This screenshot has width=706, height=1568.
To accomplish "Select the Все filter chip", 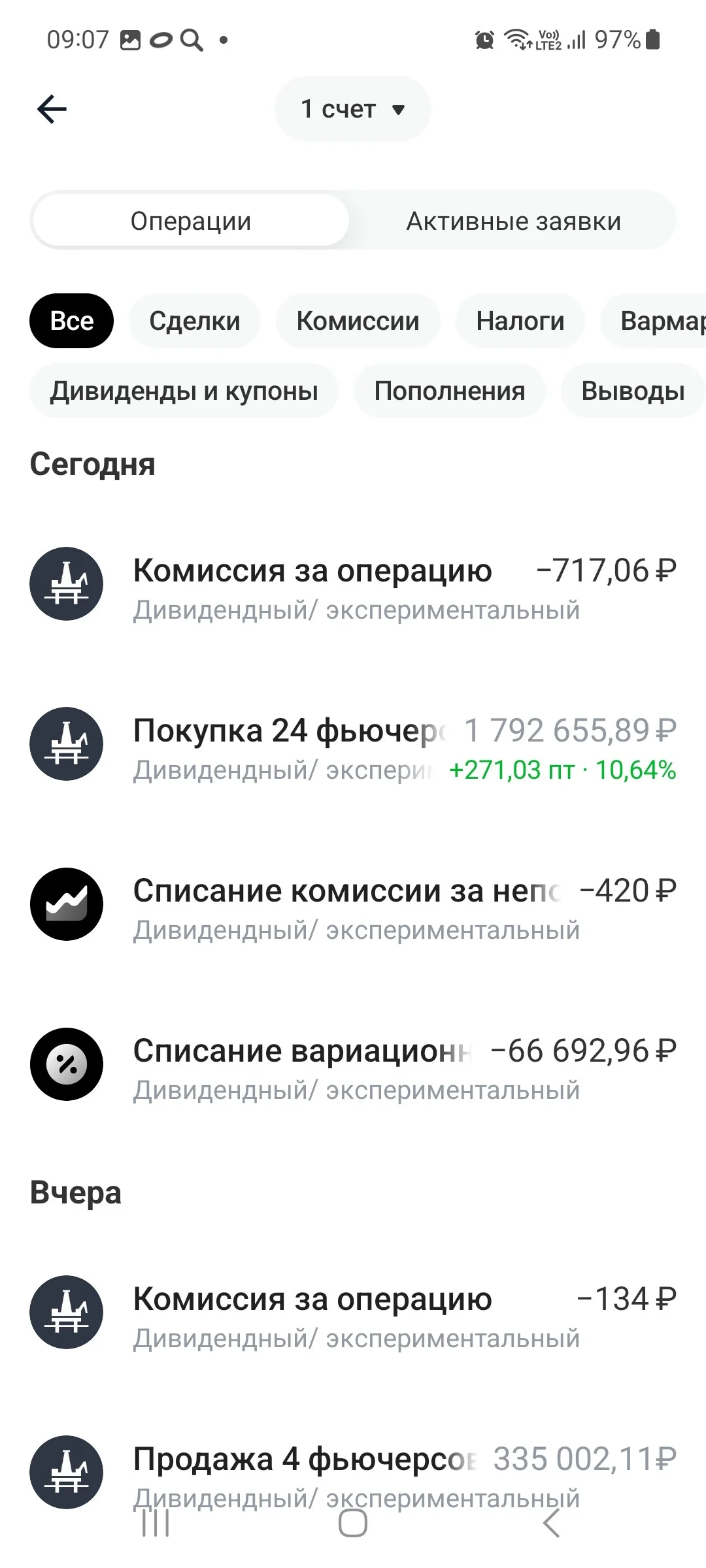I will 72,321.
